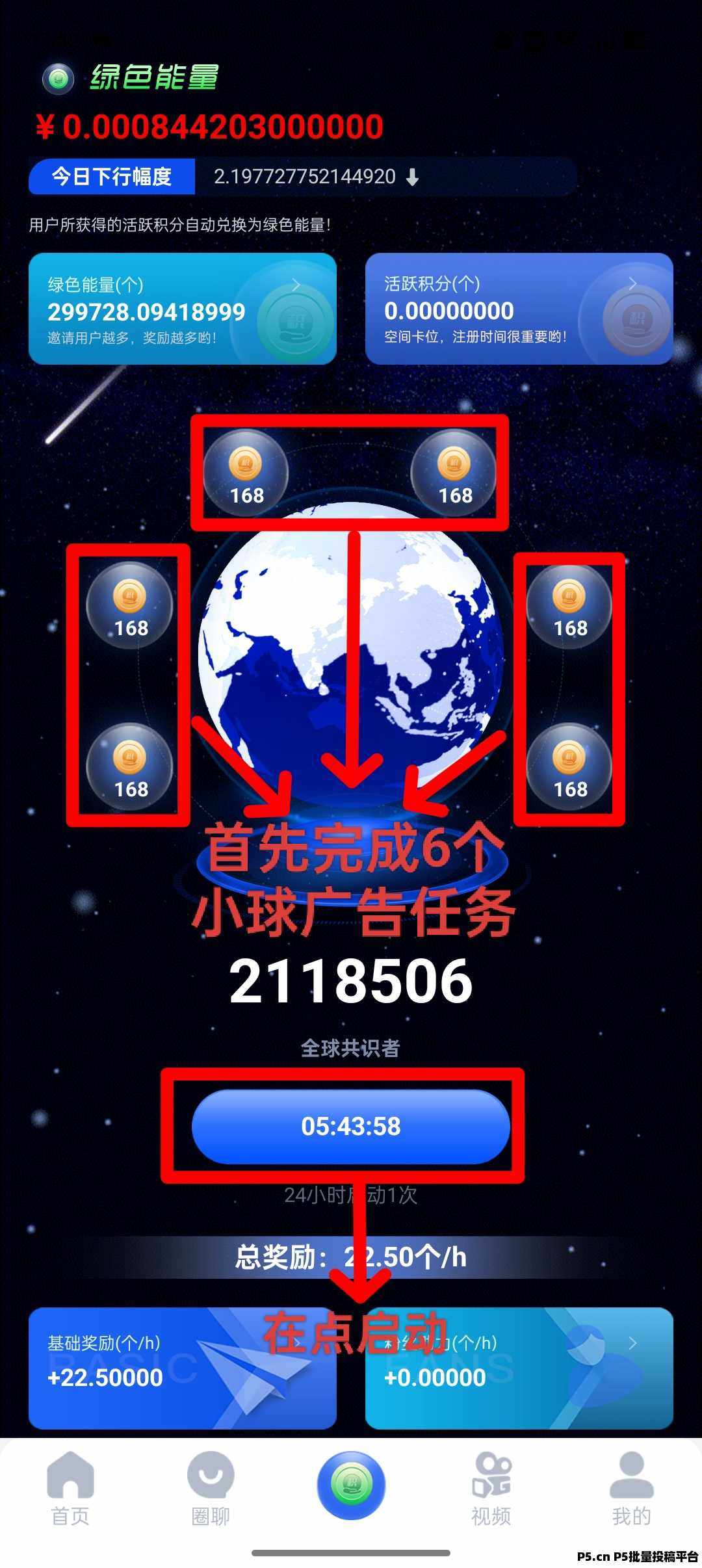The height and width of the screenshot is (1568, 702).
Task: Go to the 首页 tab
Action: [x=70, y=1489]
